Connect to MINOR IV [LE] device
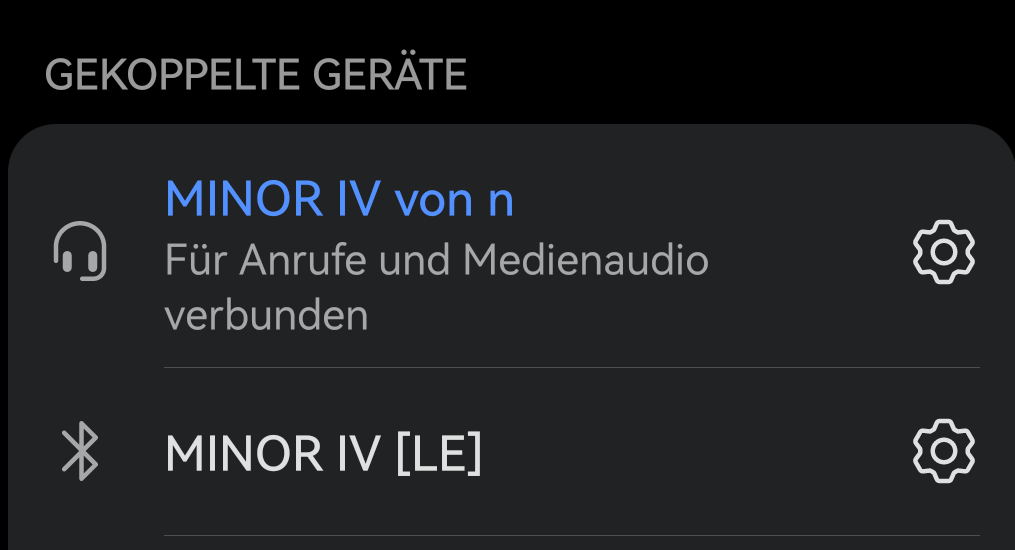This screenshot has width=1015, height=550. [324, 453]
